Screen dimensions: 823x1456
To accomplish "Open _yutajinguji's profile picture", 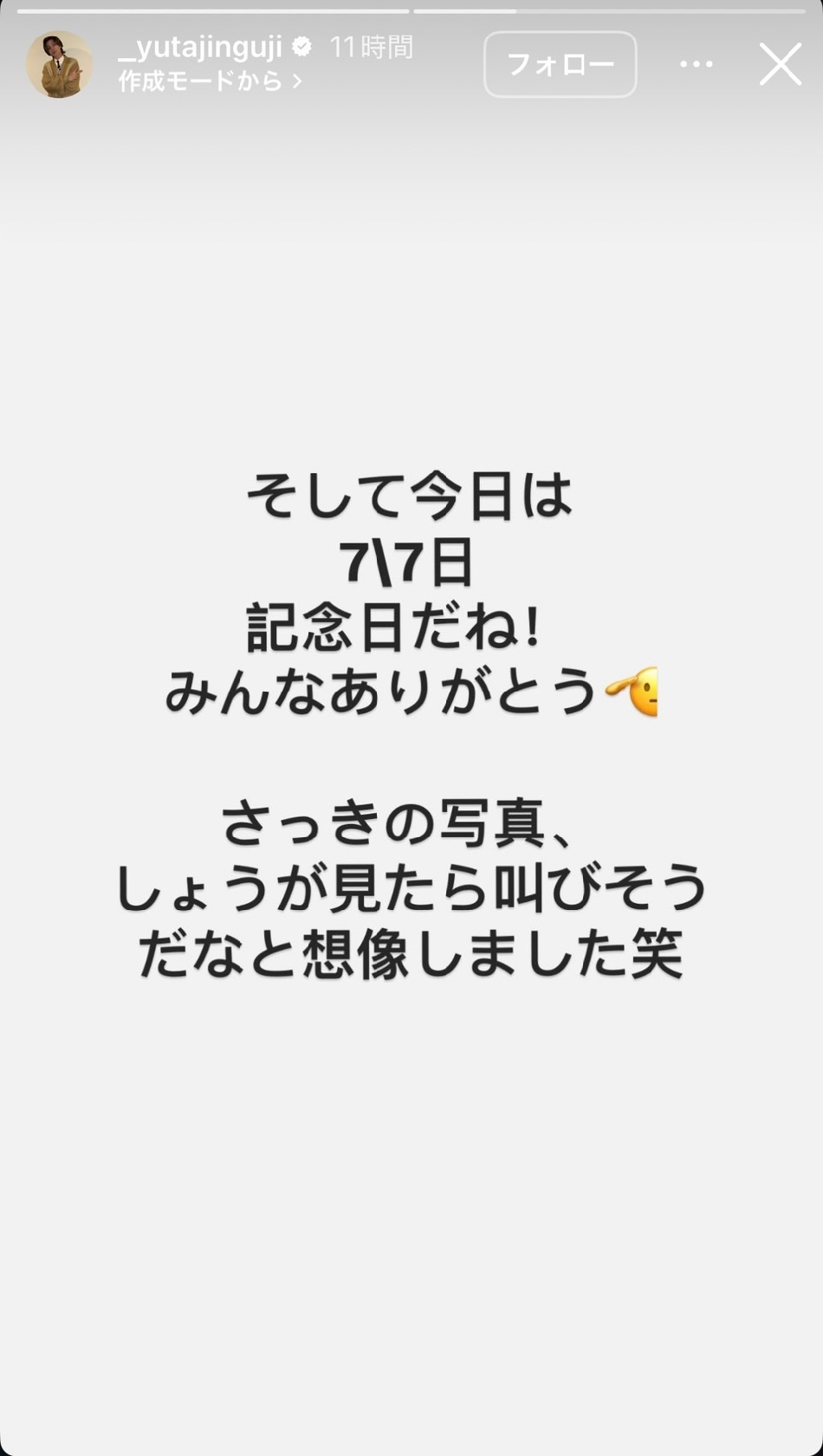I will (59, 65).
